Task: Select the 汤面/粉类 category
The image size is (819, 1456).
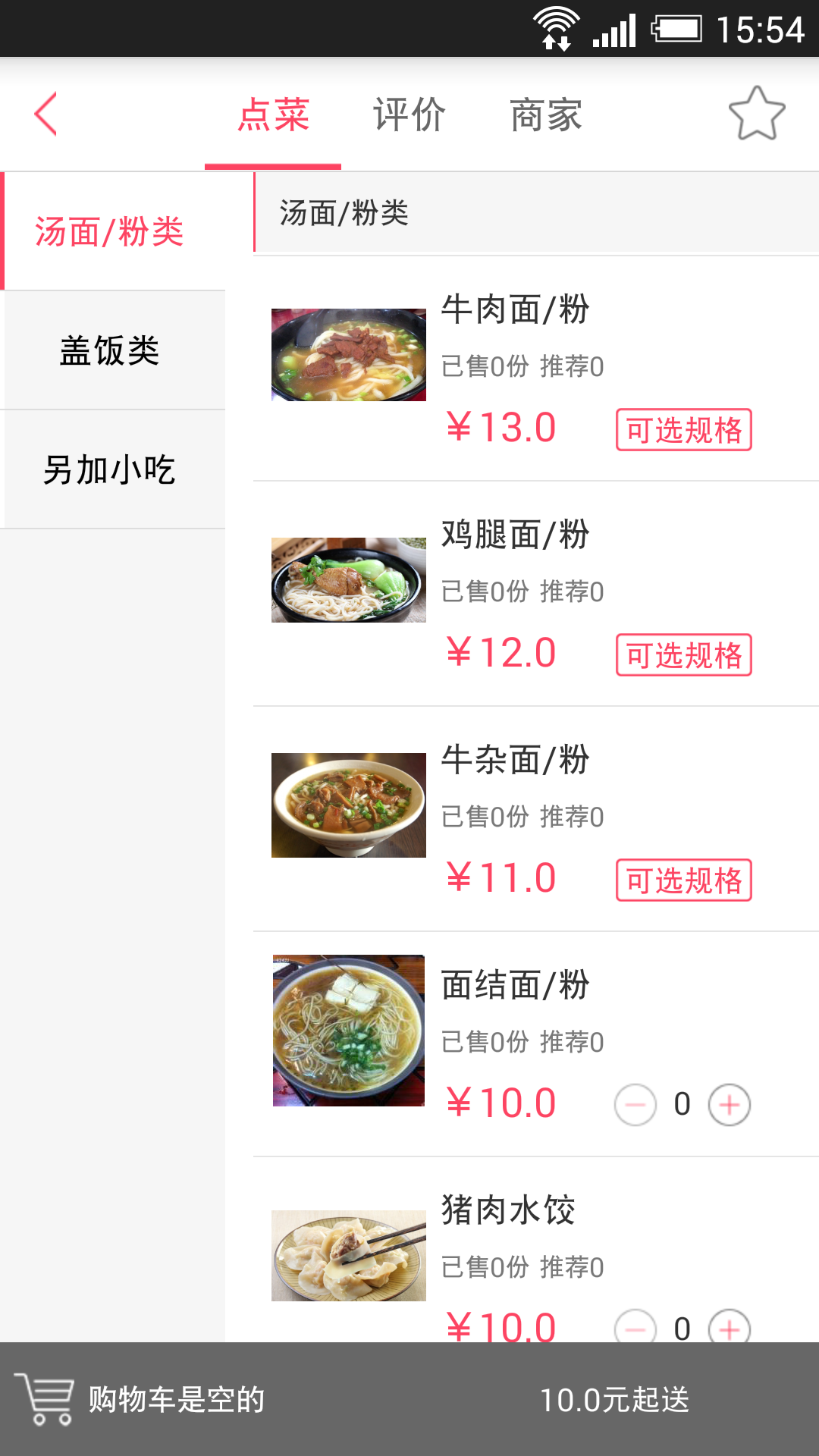Action: click(x=111, y=231)
